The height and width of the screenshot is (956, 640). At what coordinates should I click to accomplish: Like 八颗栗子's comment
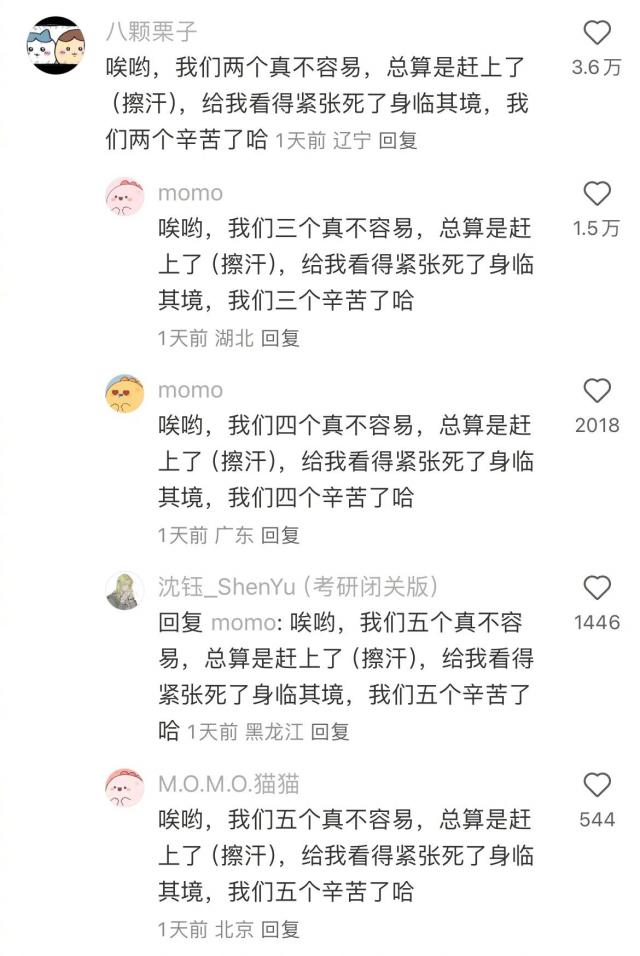597,33
